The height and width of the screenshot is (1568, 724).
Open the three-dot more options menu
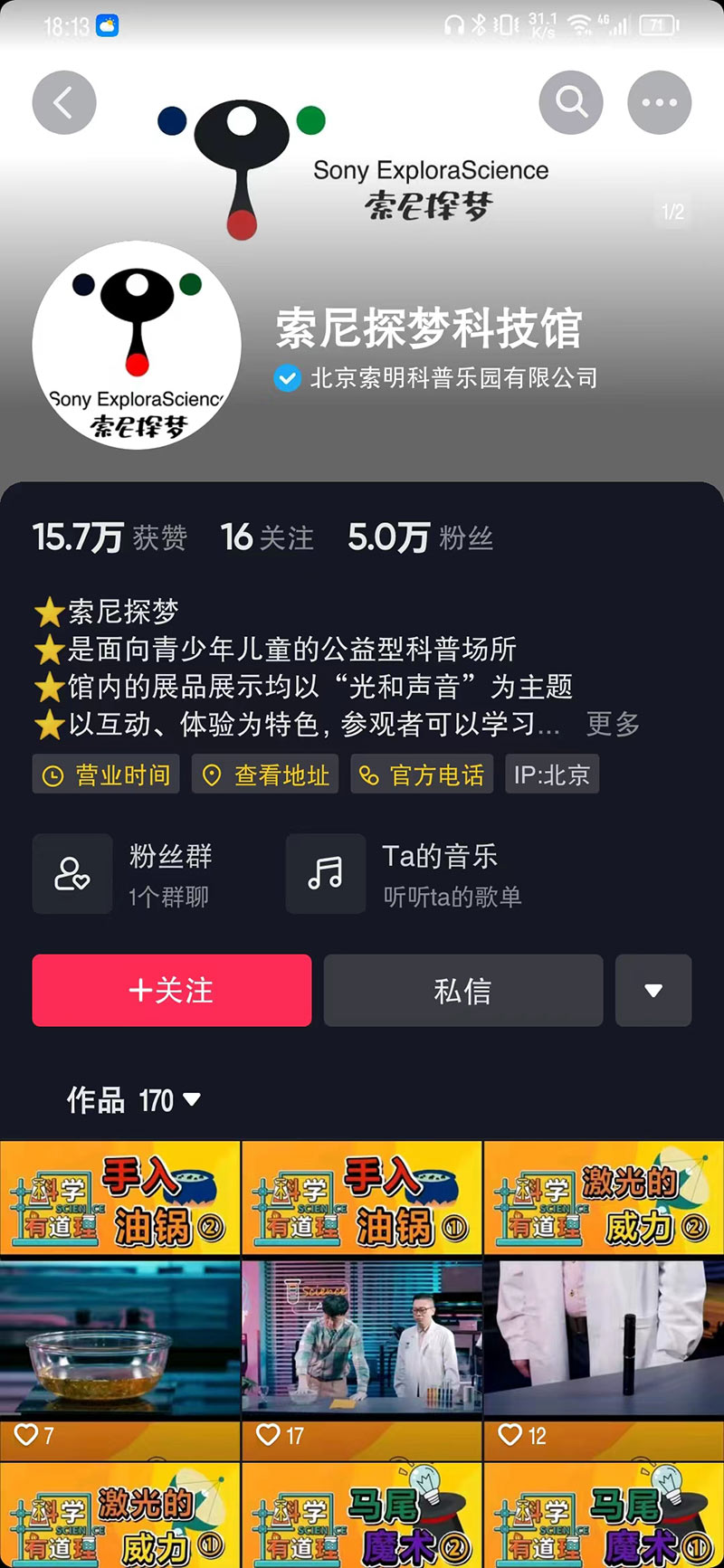pos(659,103)
